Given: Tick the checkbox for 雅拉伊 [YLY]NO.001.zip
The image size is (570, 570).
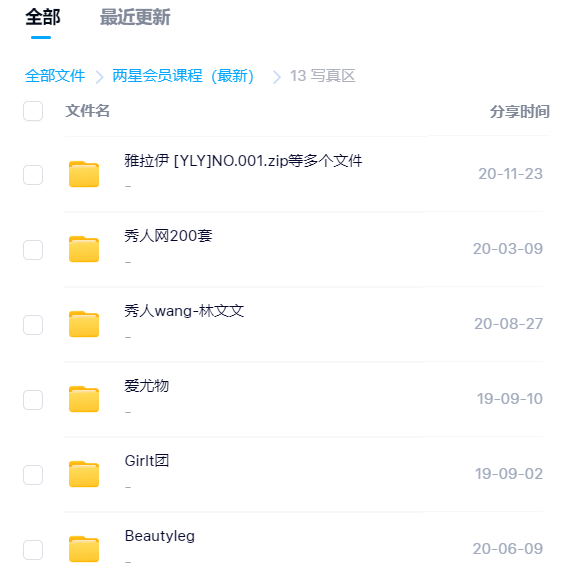Looking at the screenshot, I should pyautogui.click(x=33, y=175).
